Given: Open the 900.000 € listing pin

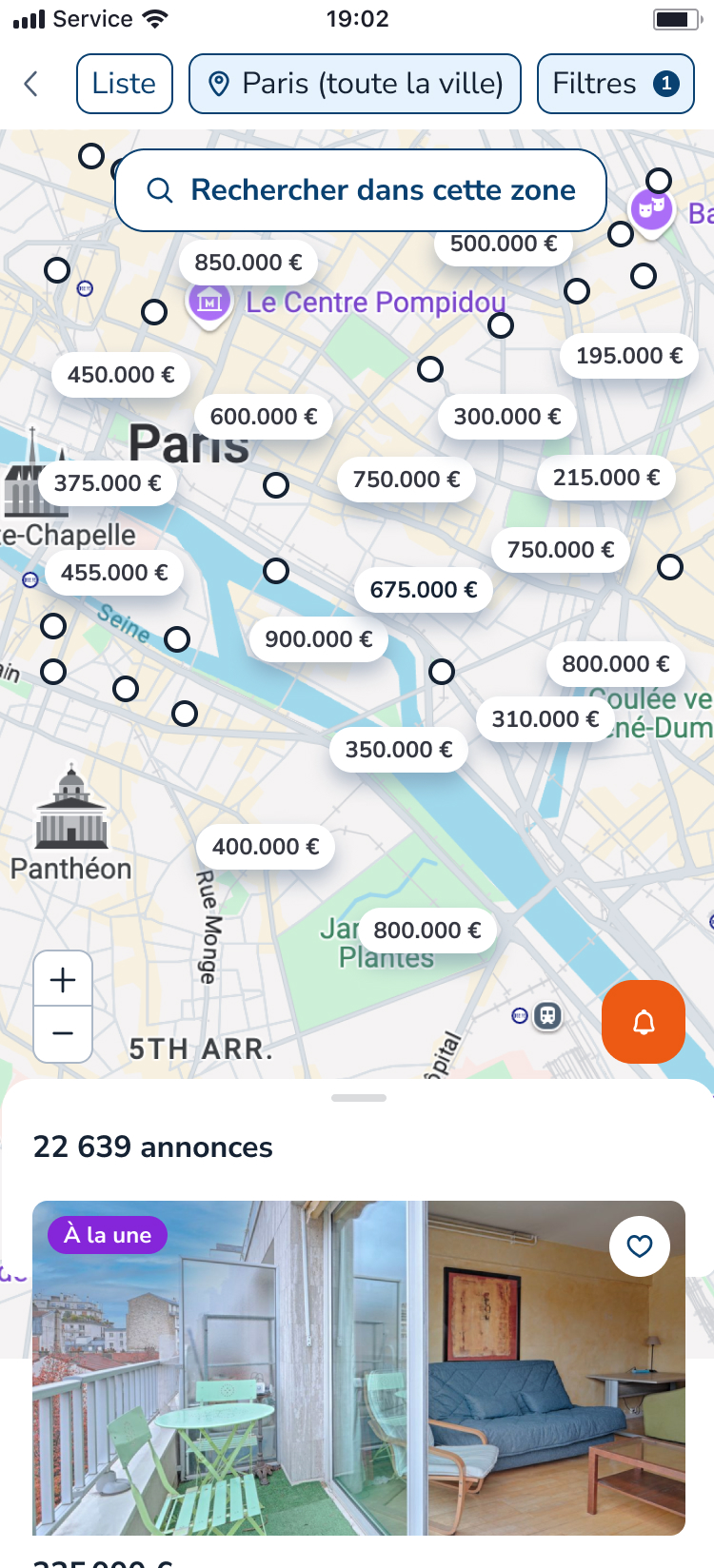Looking at the screenshot, I should [319, 639].
